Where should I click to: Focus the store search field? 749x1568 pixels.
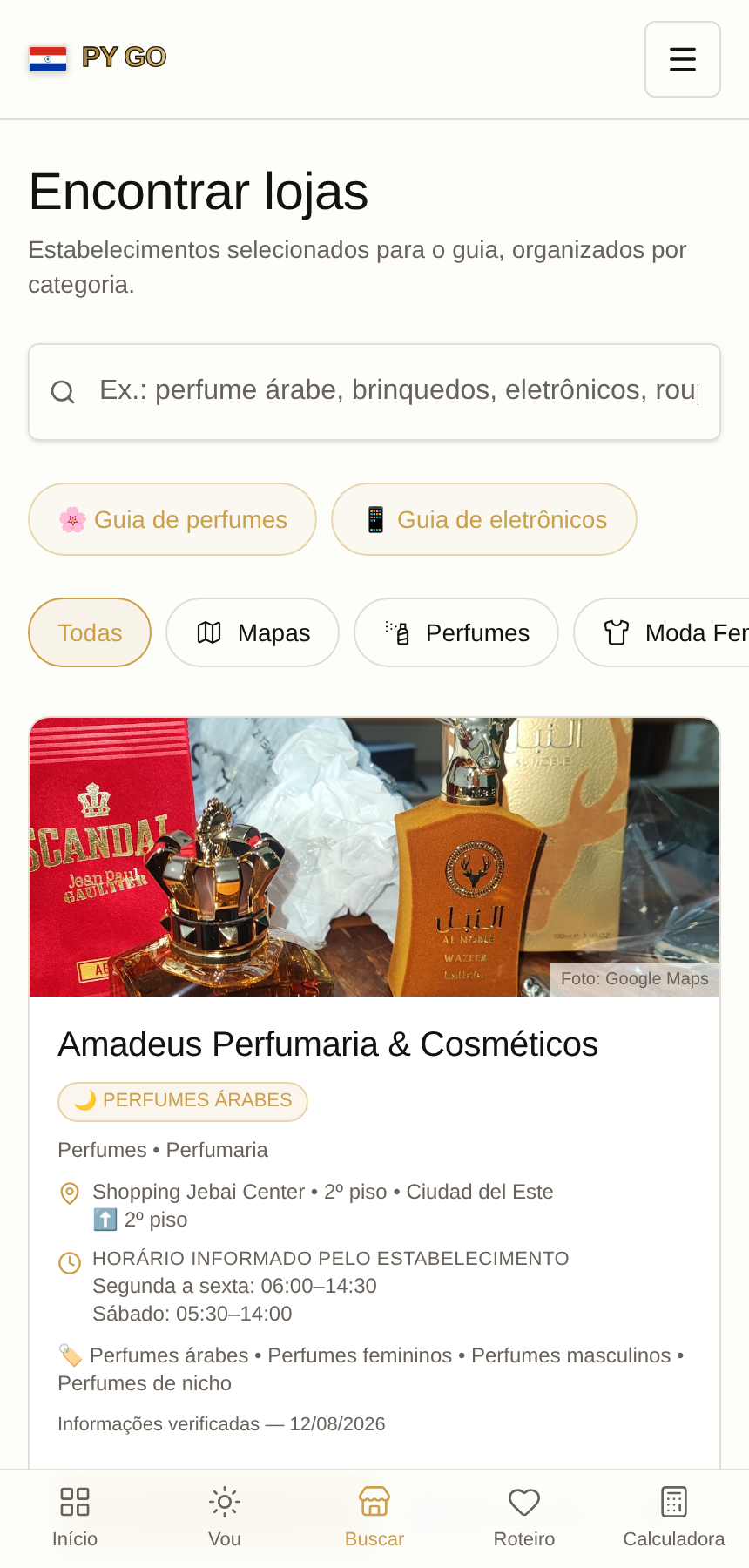pyautogui.click(x=374, y=391)
